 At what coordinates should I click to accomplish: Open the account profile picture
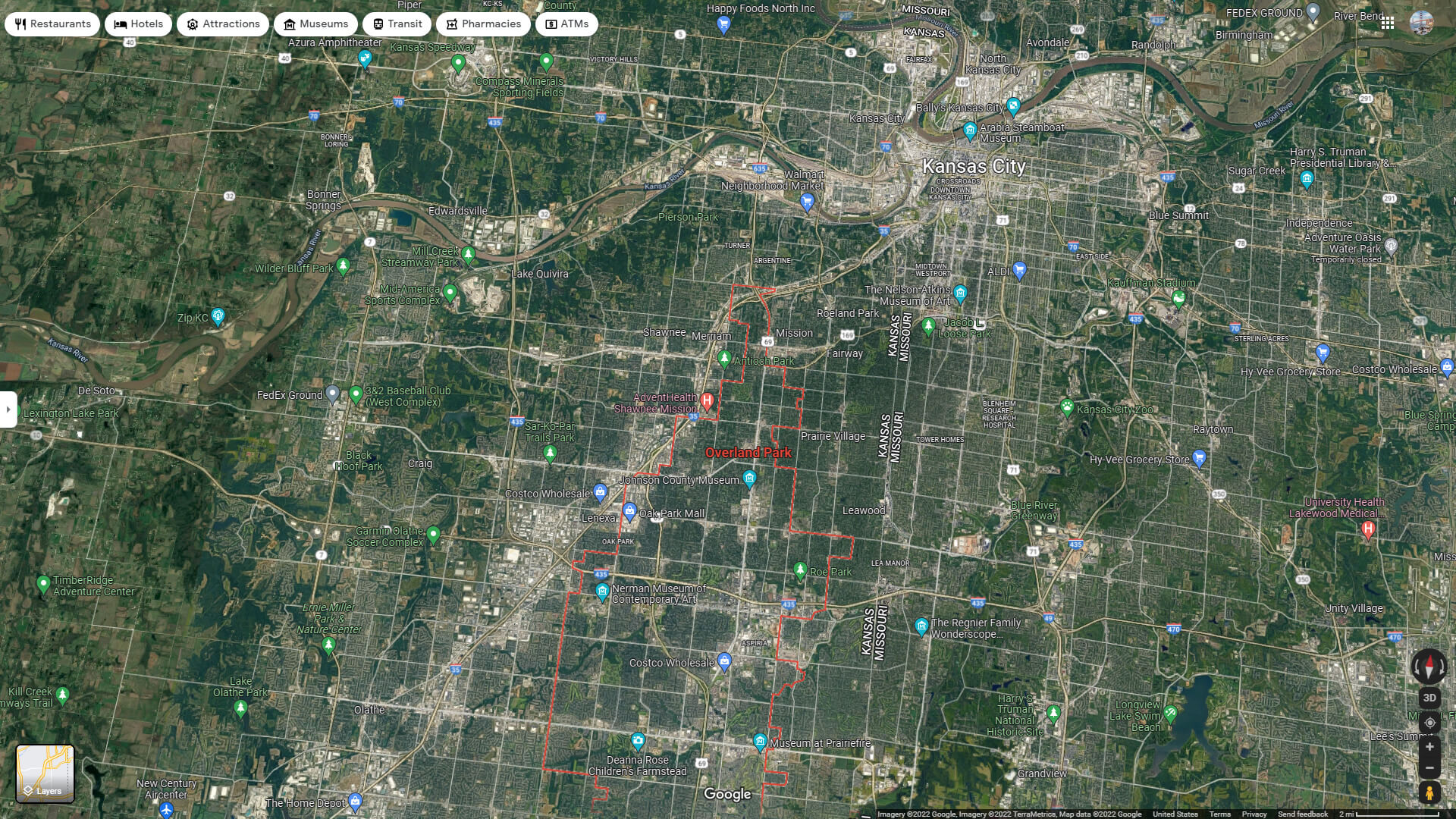(1422, 23)
